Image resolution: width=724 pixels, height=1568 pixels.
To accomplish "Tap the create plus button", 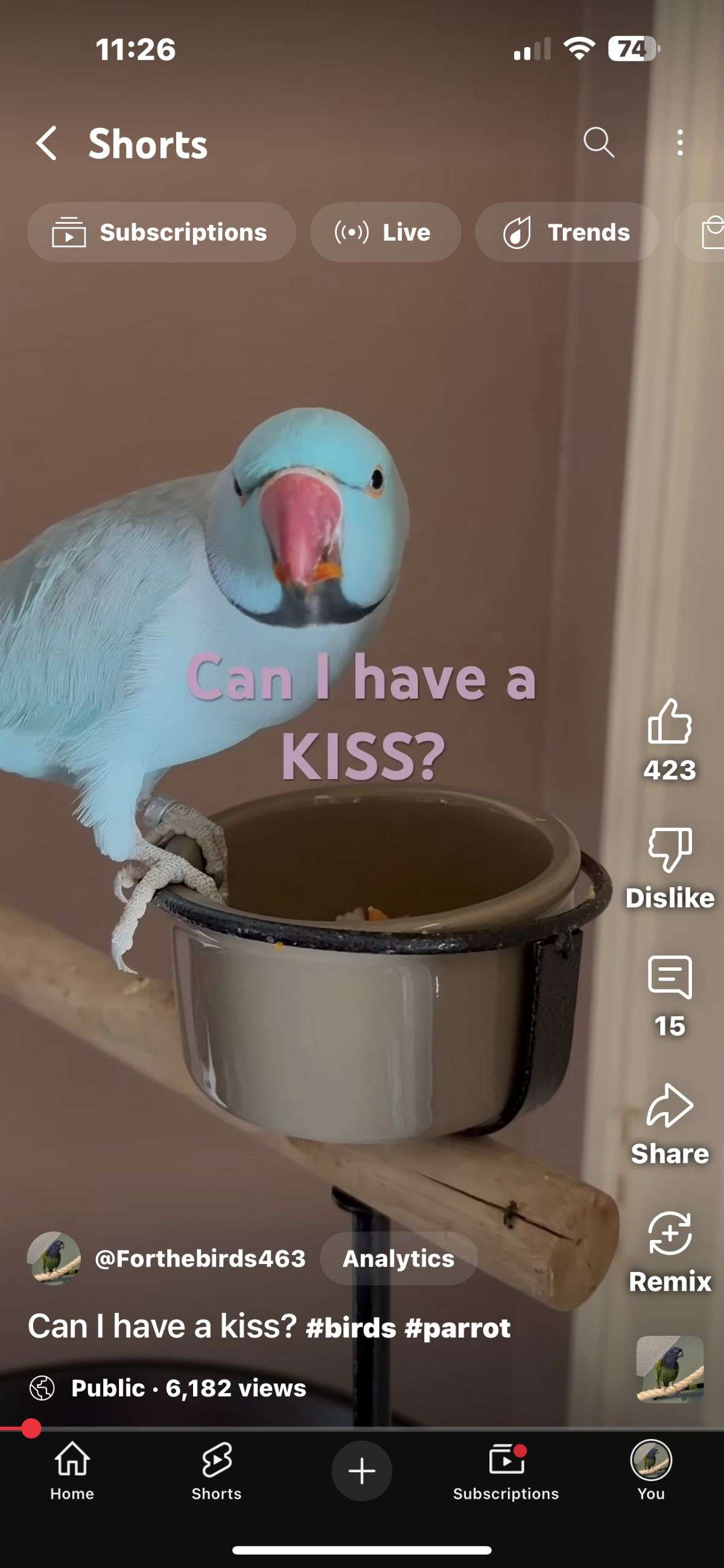I will pos(361,1471).
